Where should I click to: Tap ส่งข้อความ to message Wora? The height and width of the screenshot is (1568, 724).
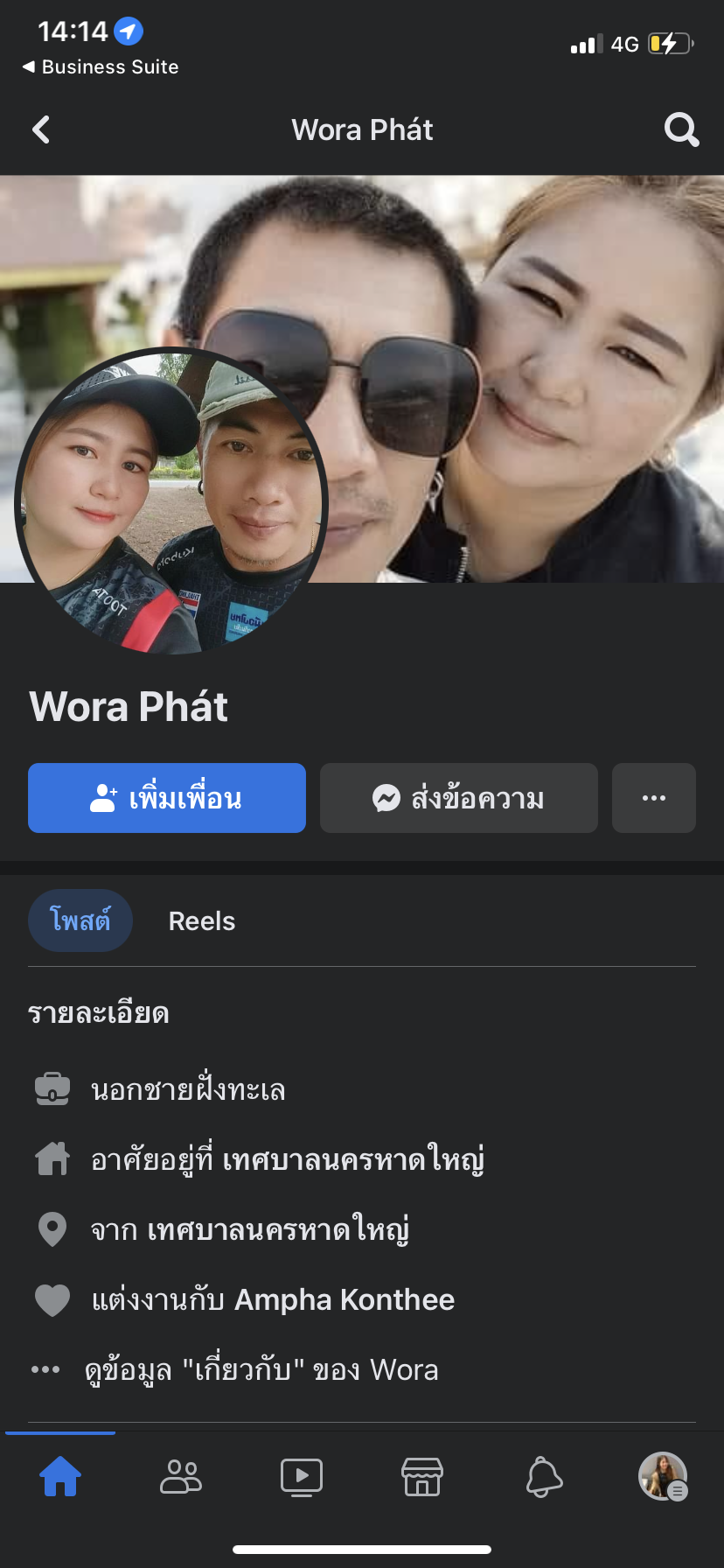pos(459,798)
